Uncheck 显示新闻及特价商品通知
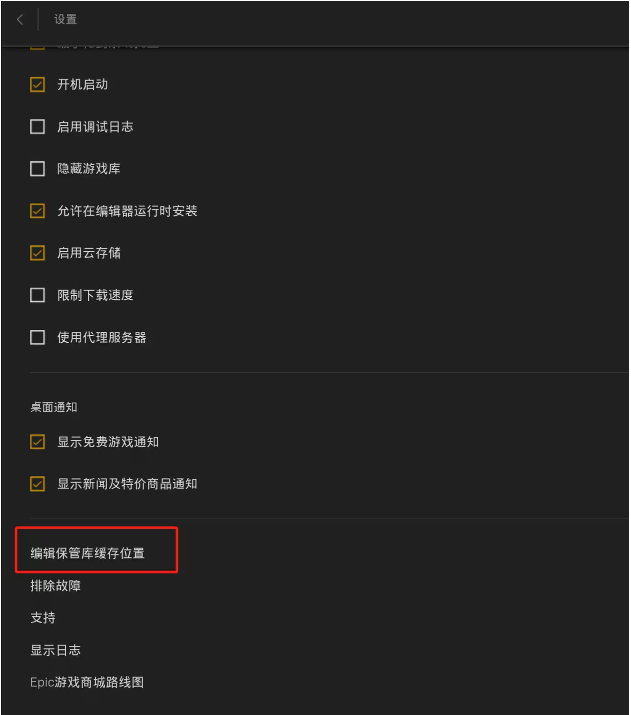The height and width of the screenshot is (715, 631). pos(38,483)
